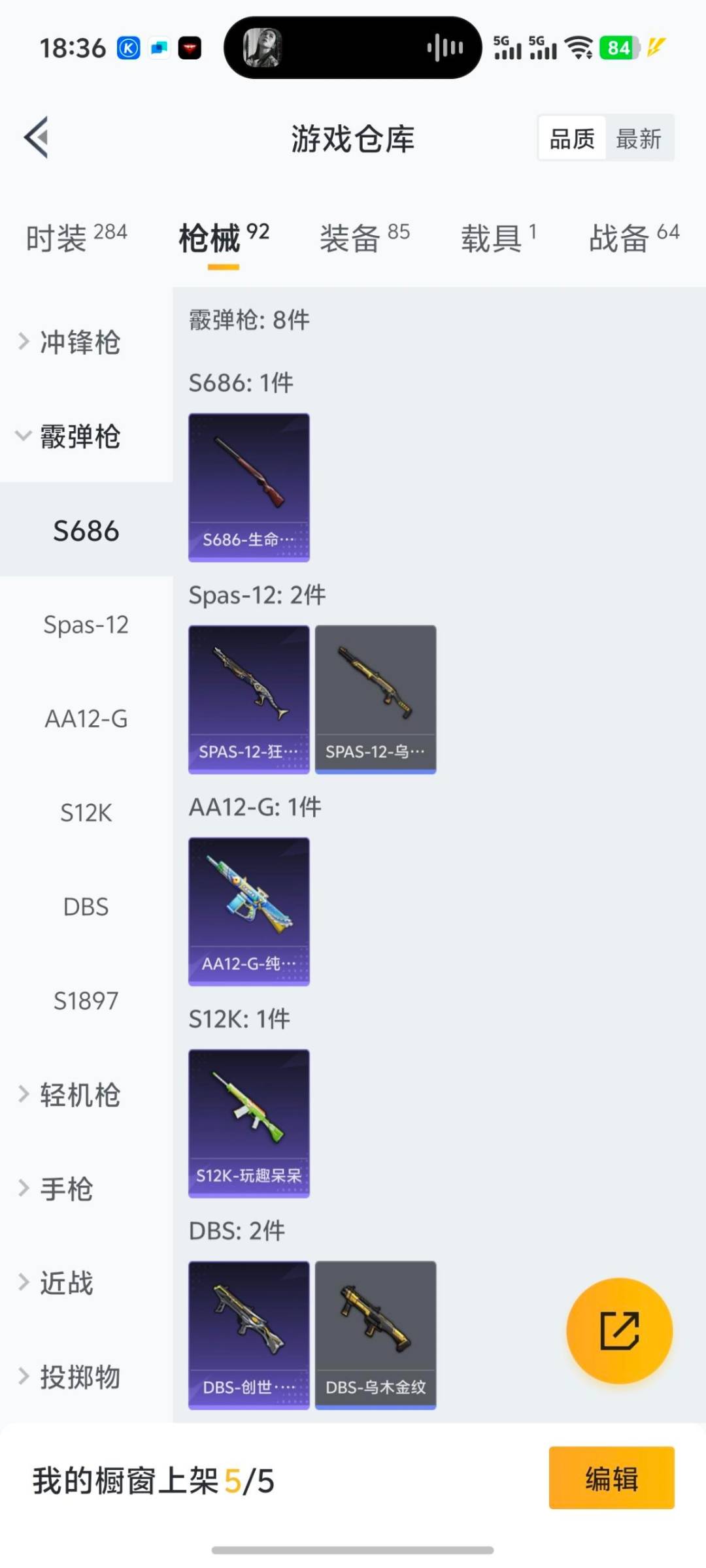Select S1897 in the sidebar

coord(86,1001)
